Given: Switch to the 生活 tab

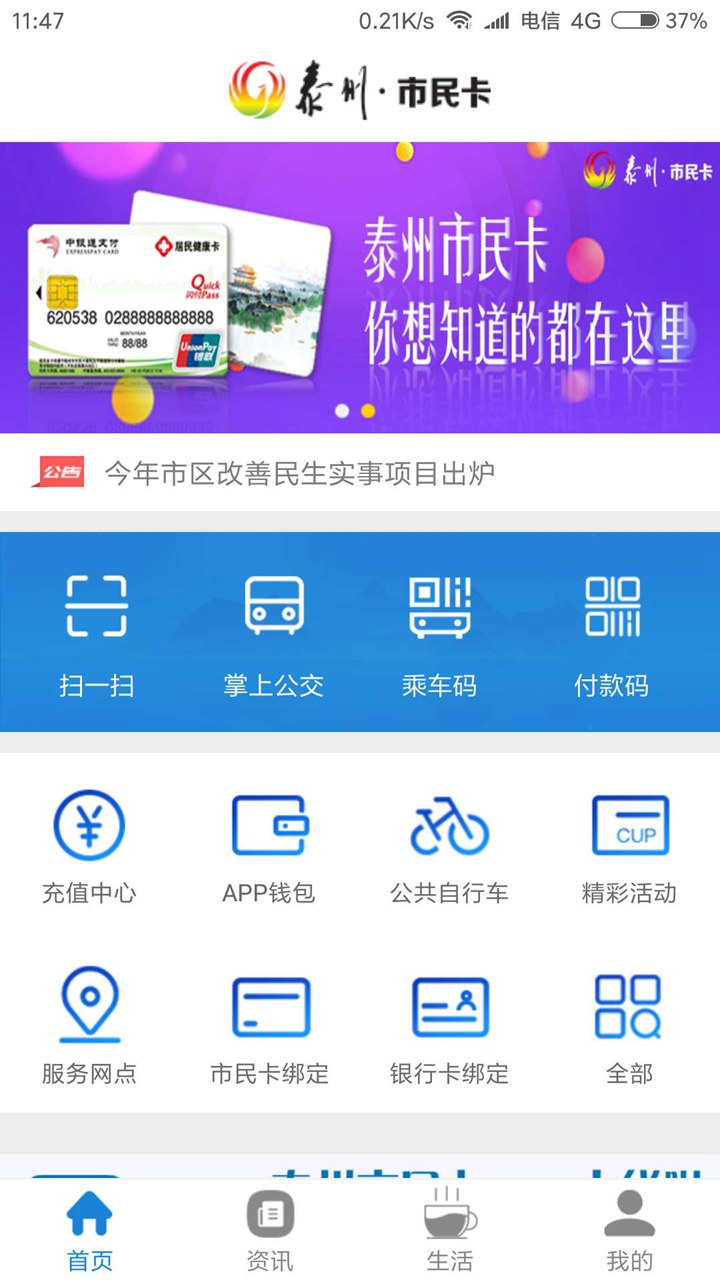Looking at the screenshot, I should [450, 1232].
